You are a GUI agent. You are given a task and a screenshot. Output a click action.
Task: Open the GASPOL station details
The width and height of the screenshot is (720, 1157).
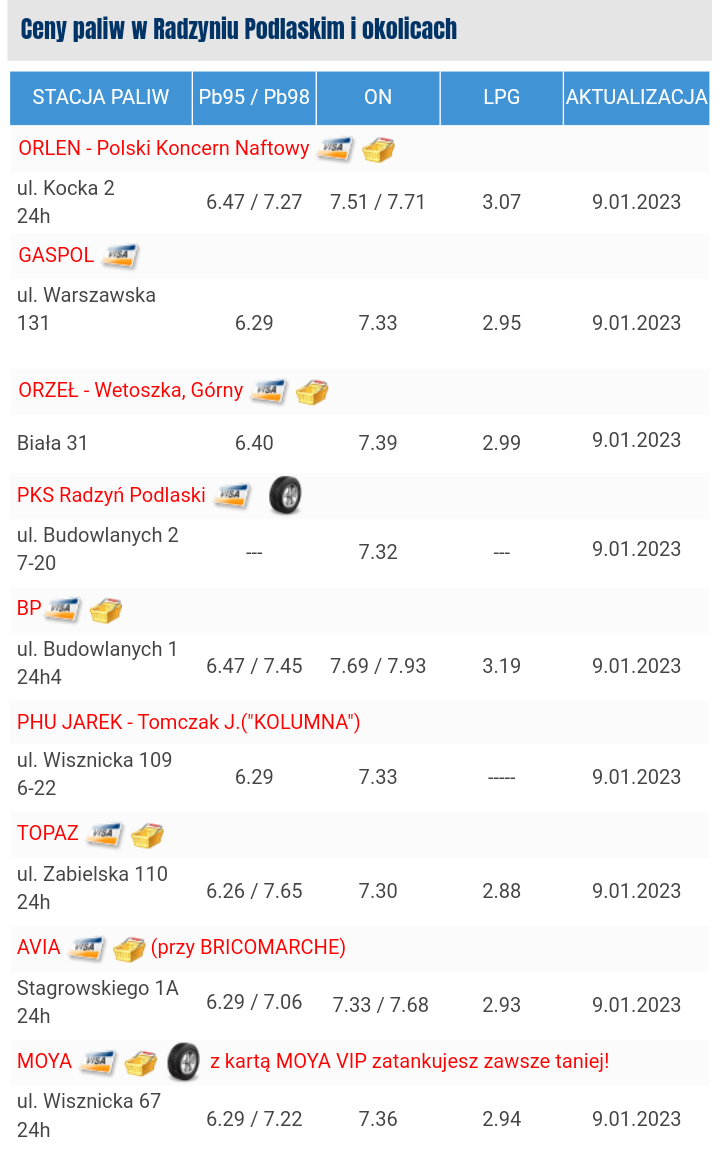(56, 255)
